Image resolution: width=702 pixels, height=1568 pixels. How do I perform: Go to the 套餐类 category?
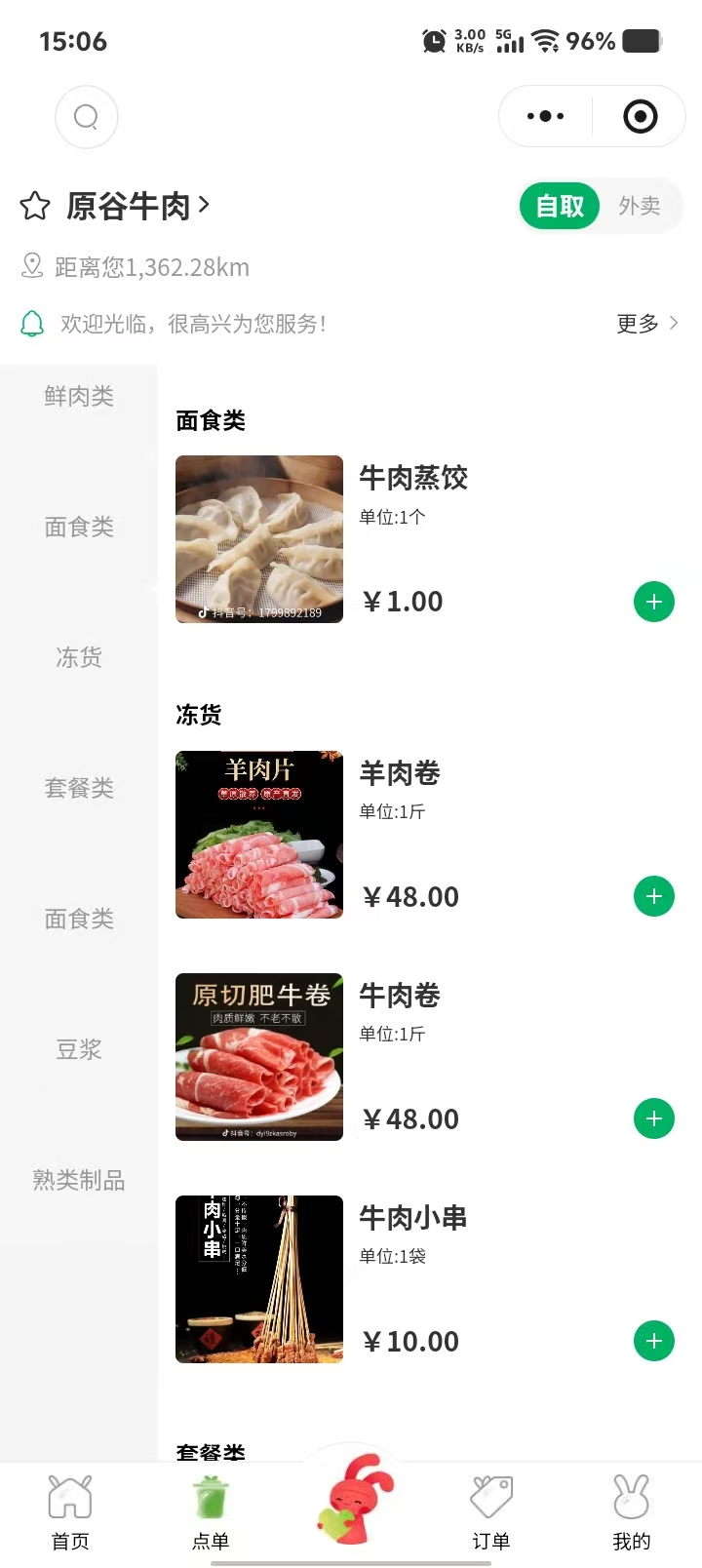point(79,788)
